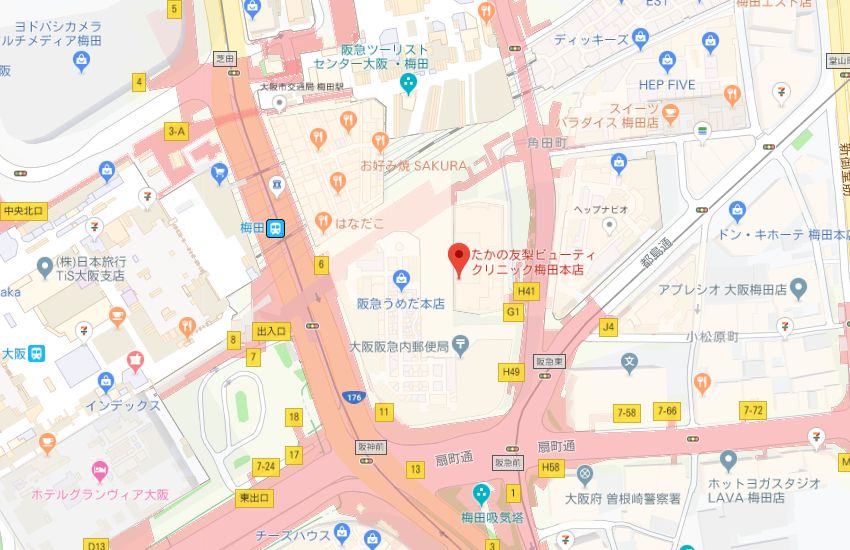Select the ホテルグランヴィア大阪 hotel marker

100,470
